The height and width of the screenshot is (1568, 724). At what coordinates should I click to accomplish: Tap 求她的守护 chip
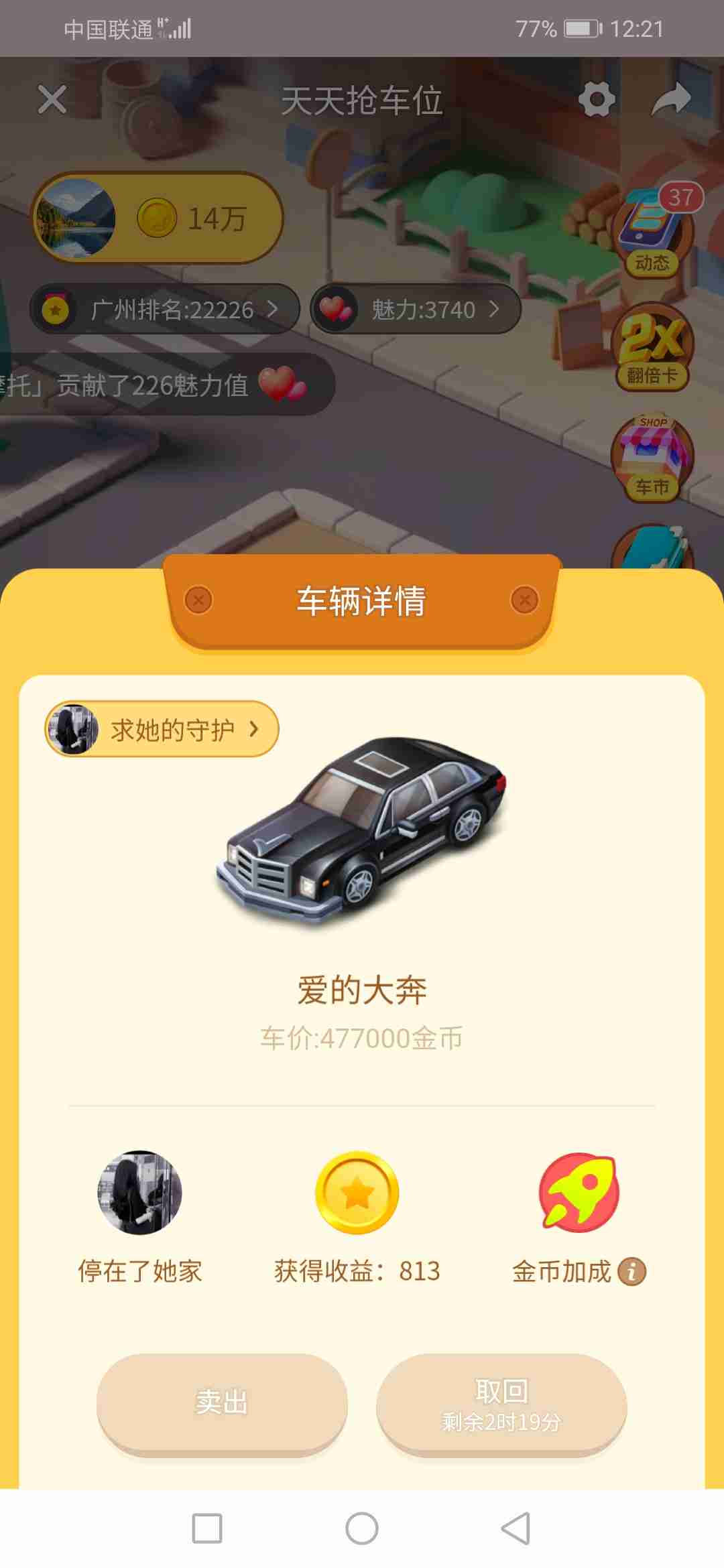(x=162, y=729)
